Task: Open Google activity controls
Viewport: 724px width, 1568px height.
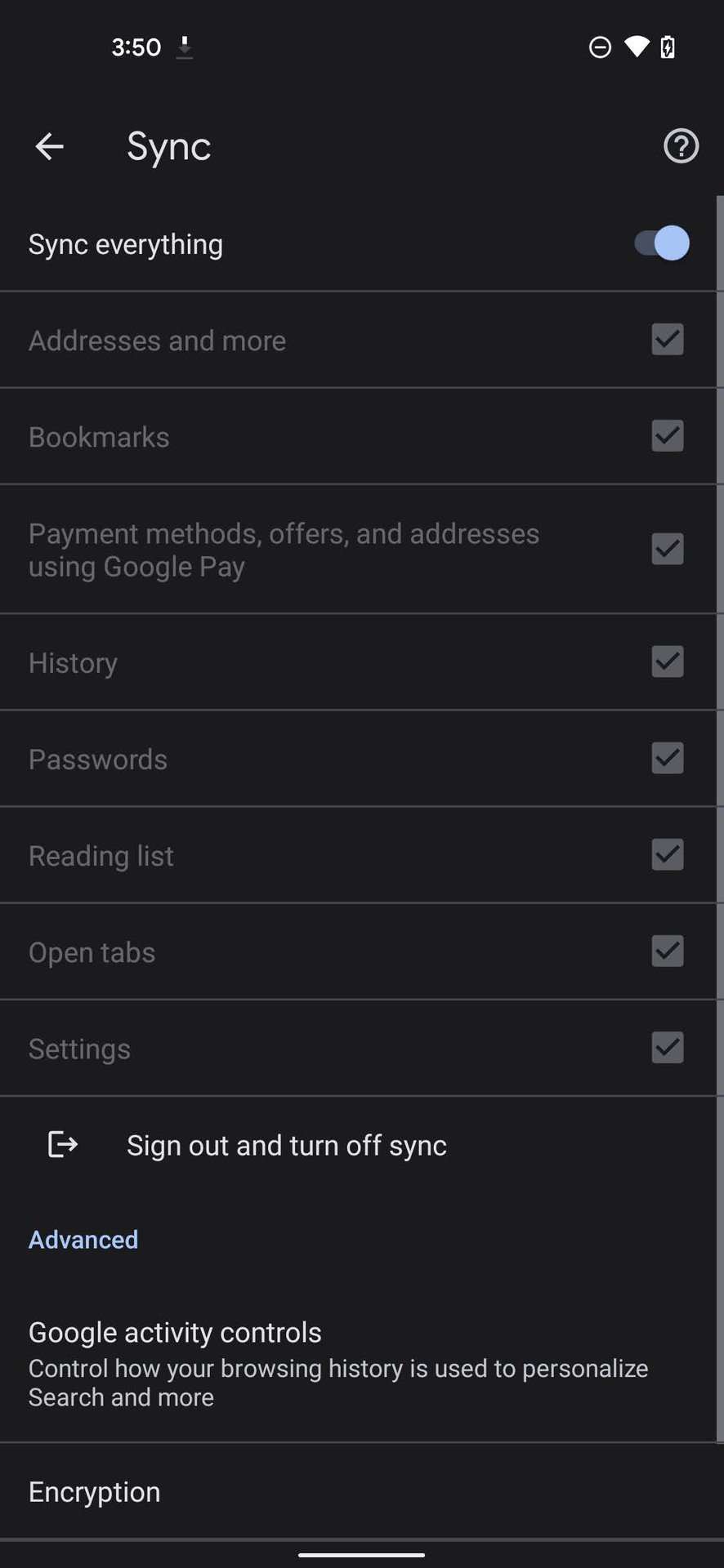Action: (338, 1363)
